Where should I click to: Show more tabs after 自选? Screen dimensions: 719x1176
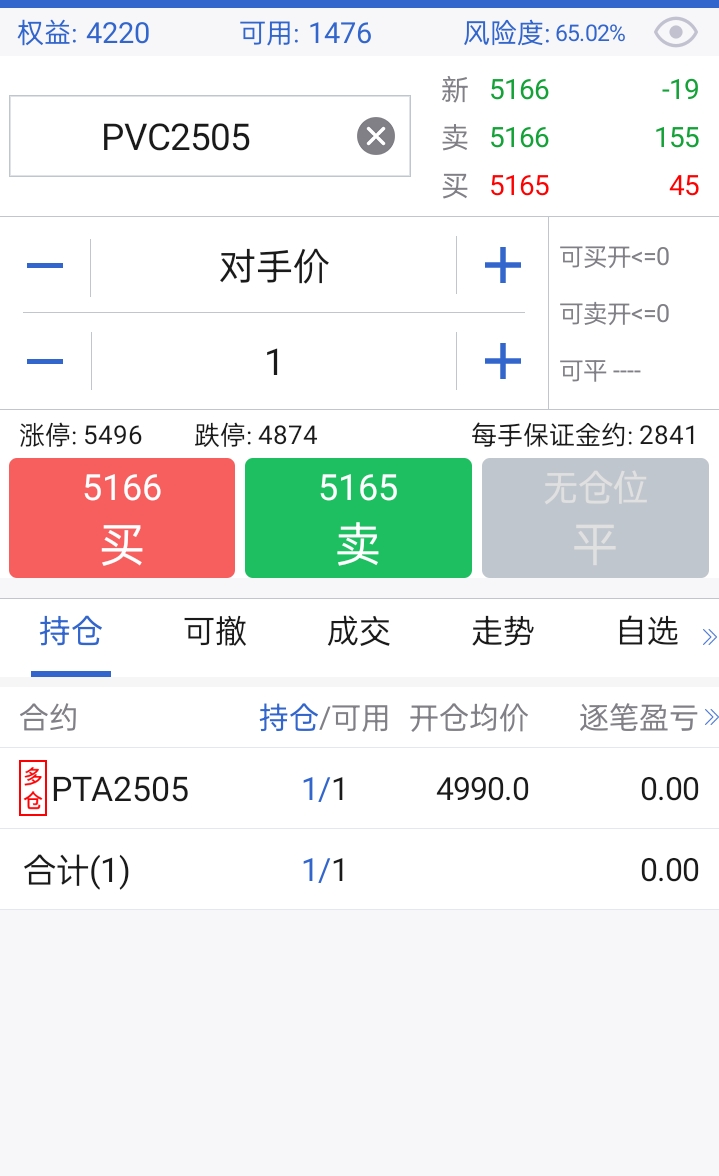(x=709, y=636)
